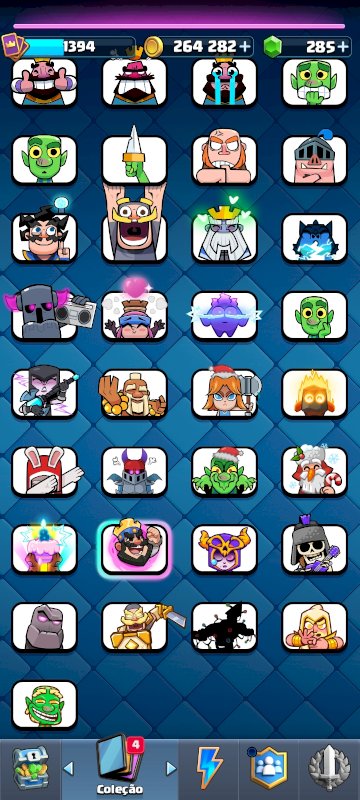The image size is (360, 800).
Task: Open the clan social tab
Action: [x=269, y=768]
